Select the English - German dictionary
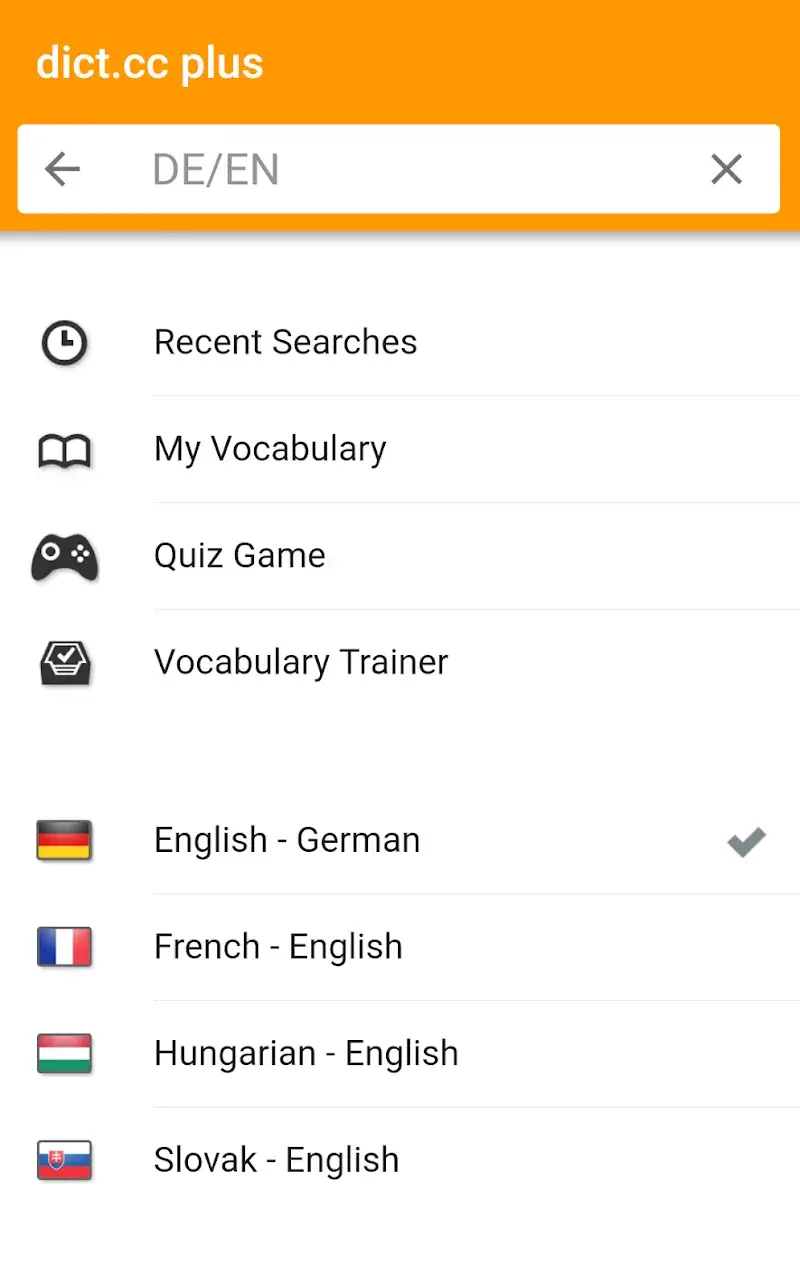Viewport: 800px width, 1286px height. tap(286, 841)
